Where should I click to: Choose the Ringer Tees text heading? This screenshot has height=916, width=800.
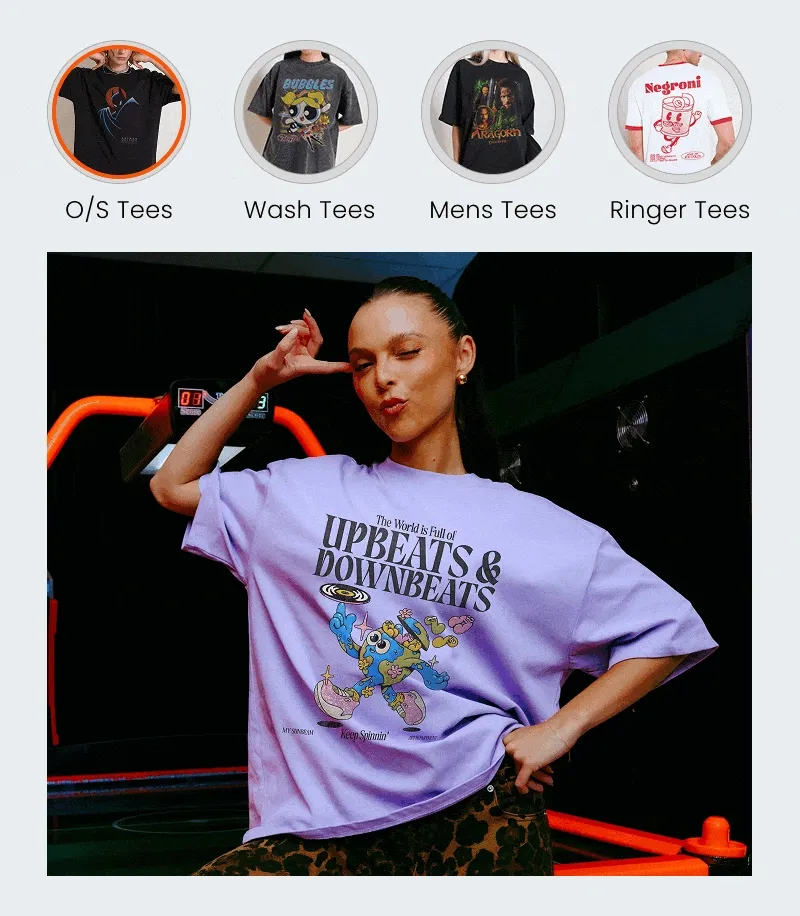(680, 210)
